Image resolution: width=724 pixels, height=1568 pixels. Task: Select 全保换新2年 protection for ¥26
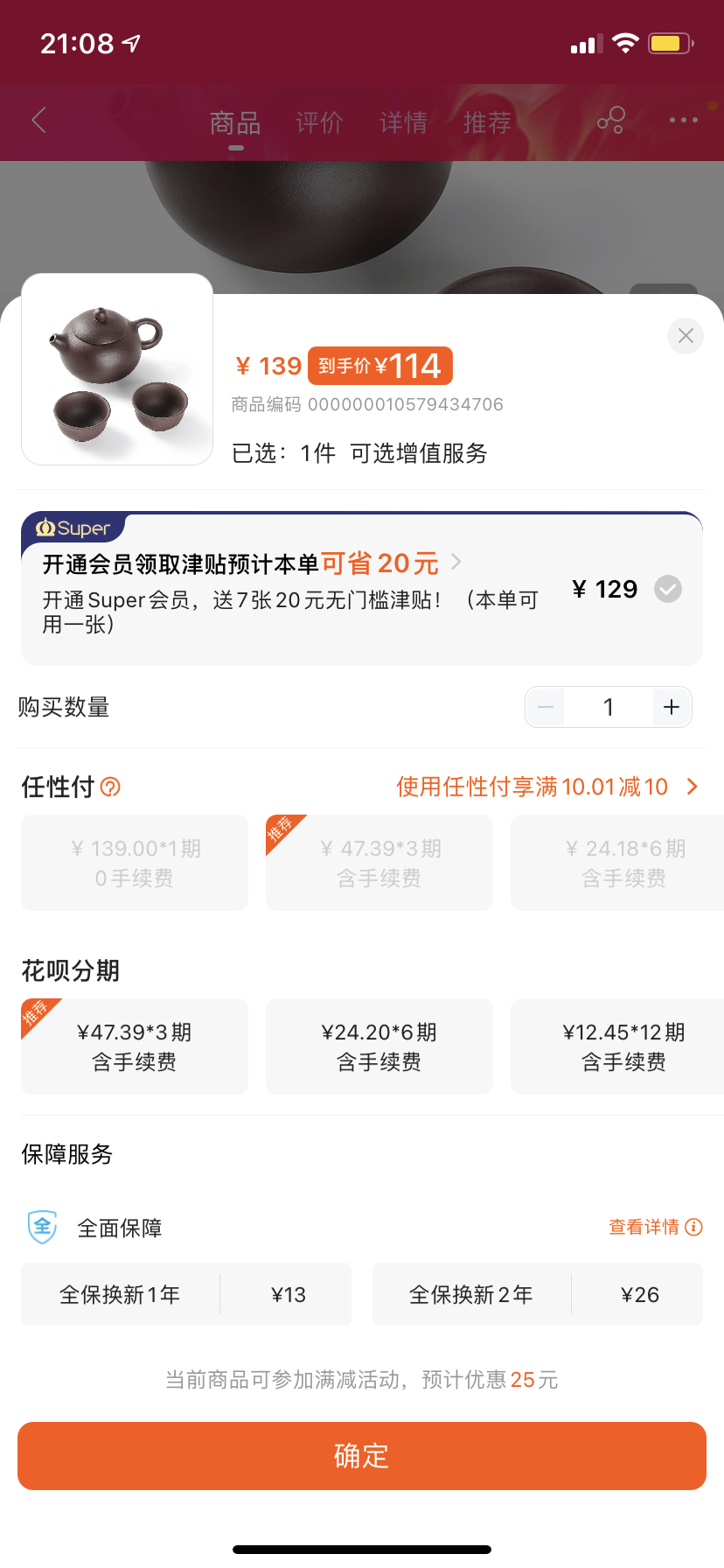pos(537,1294)
